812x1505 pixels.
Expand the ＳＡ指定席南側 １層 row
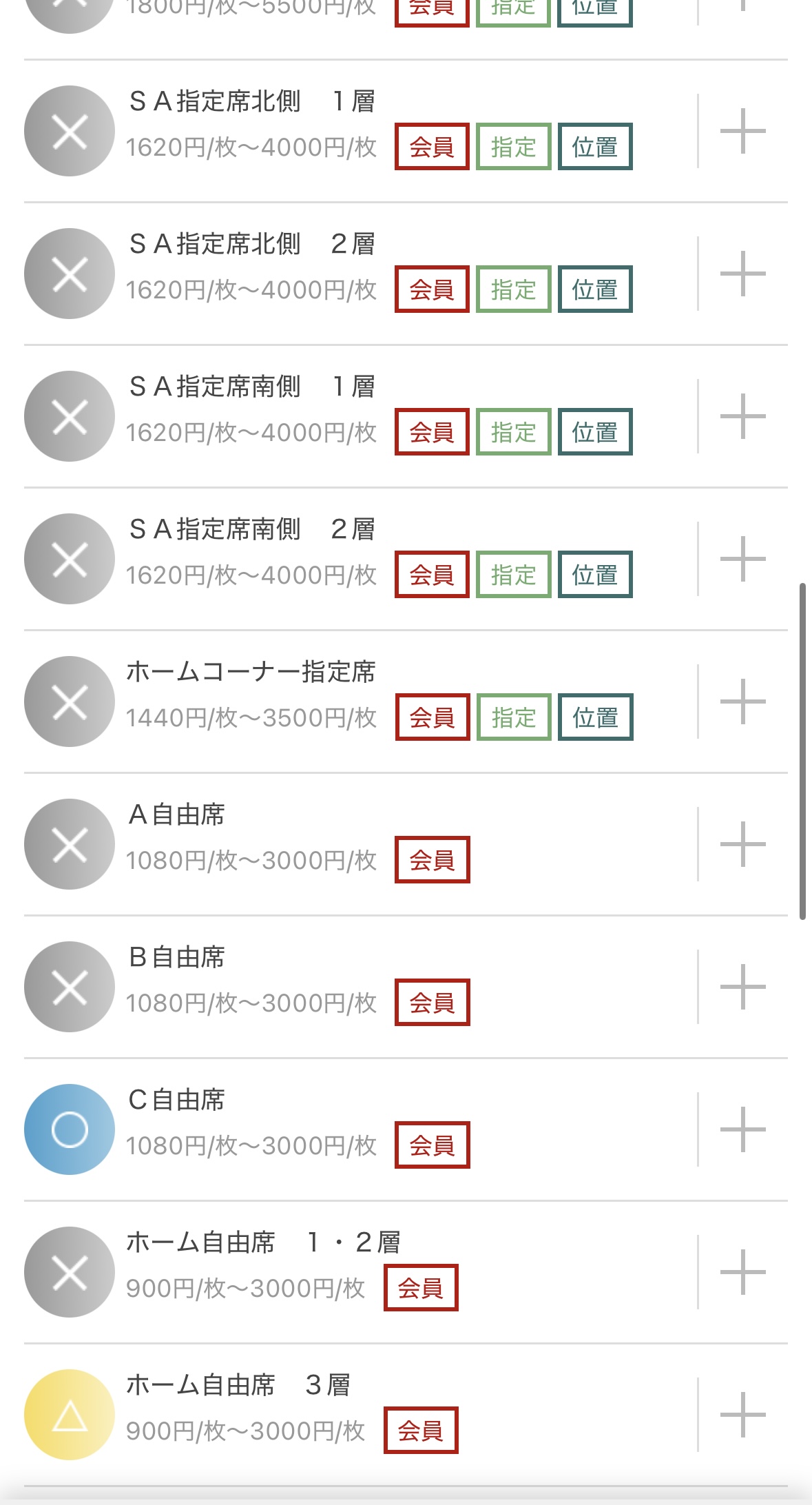742,416
